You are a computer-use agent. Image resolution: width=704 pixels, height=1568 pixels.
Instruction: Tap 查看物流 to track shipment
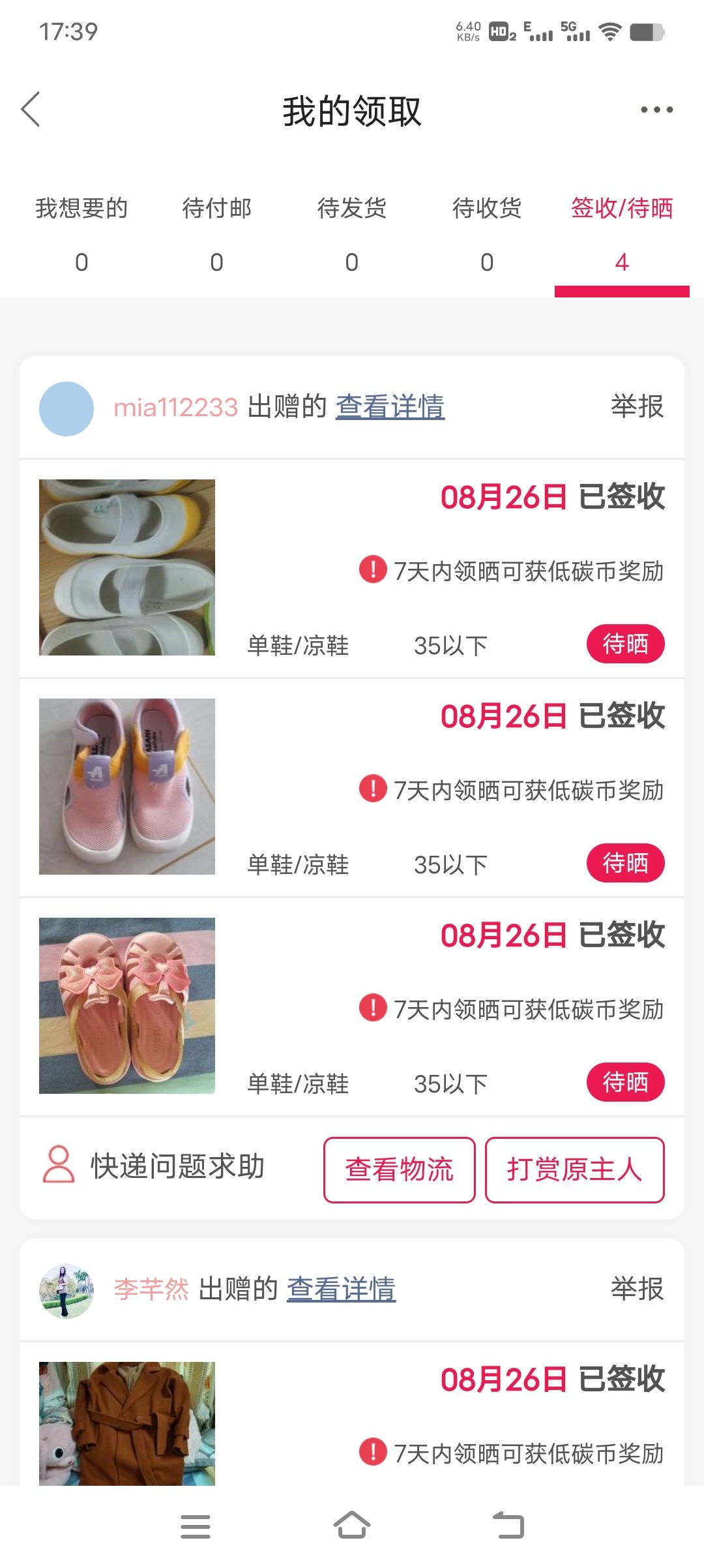coord(400,1169)
